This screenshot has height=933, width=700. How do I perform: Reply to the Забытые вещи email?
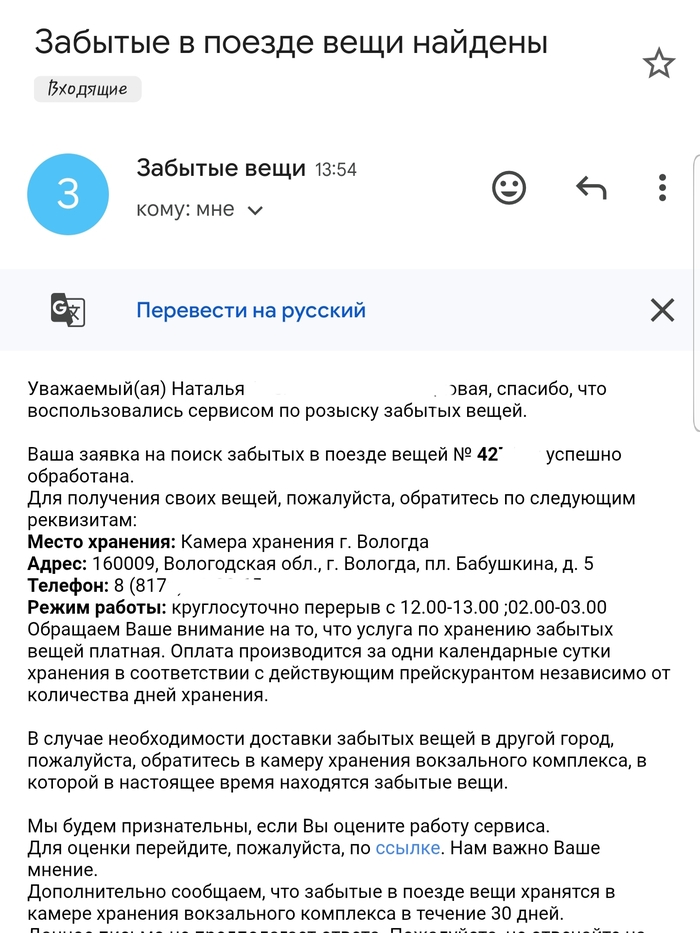591,187
